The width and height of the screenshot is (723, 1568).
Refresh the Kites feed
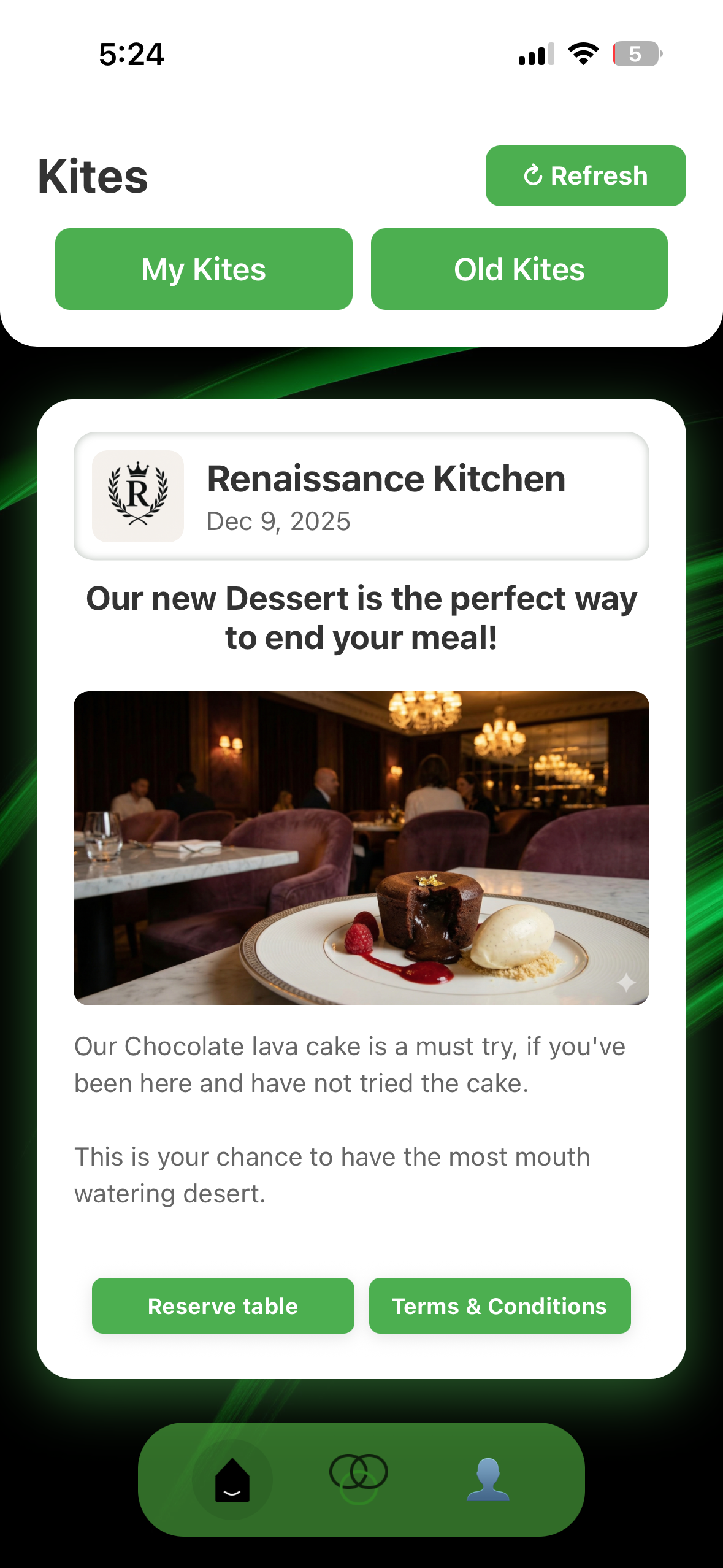point(585,175)
